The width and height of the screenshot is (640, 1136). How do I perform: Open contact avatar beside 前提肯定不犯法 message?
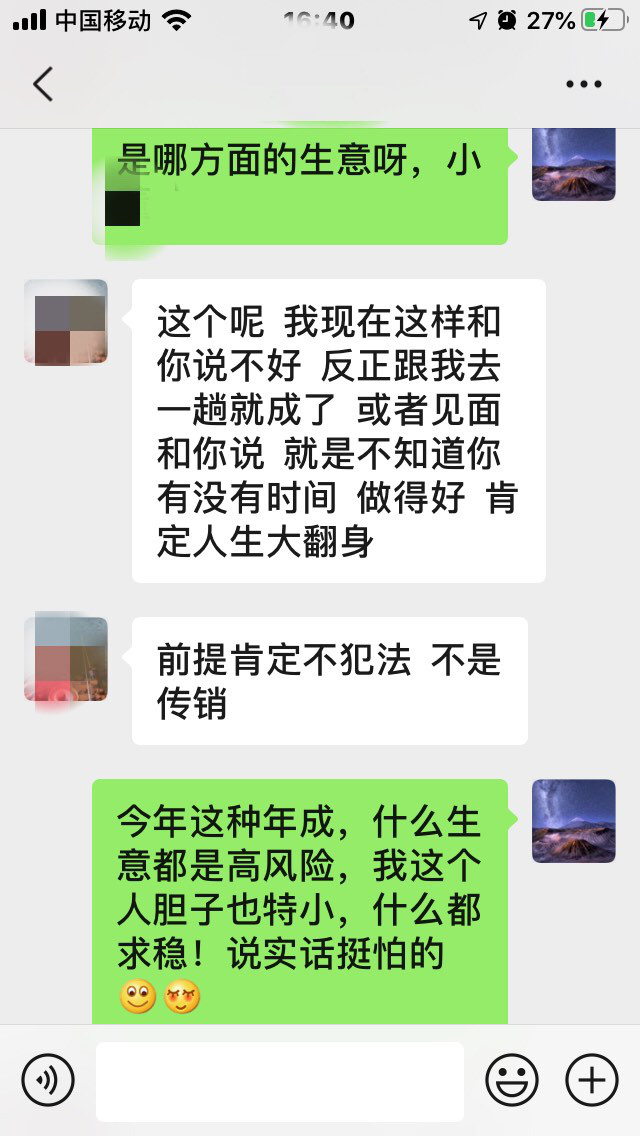coord(66,659)
